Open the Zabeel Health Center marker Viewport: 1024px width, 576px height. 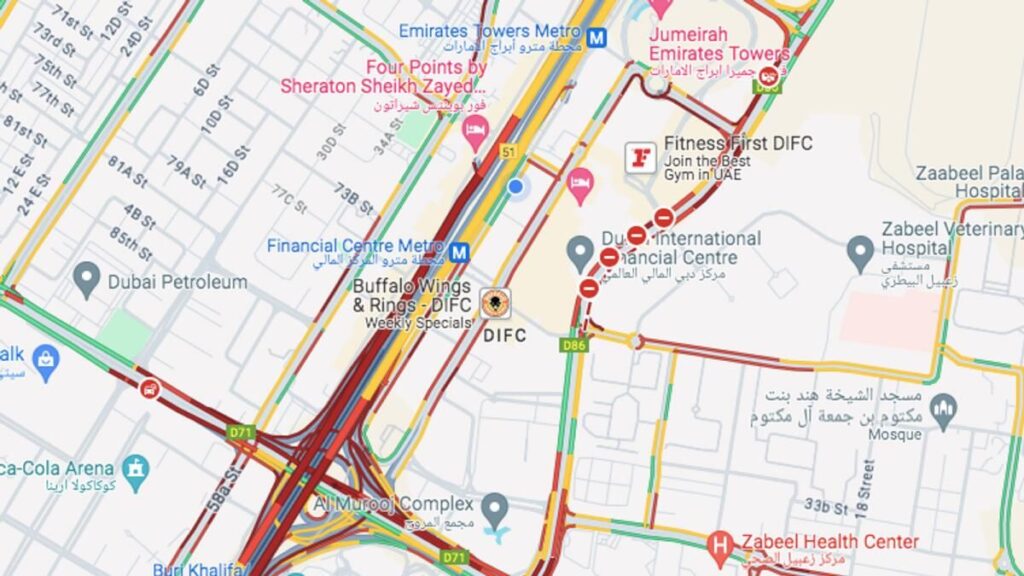719,546
